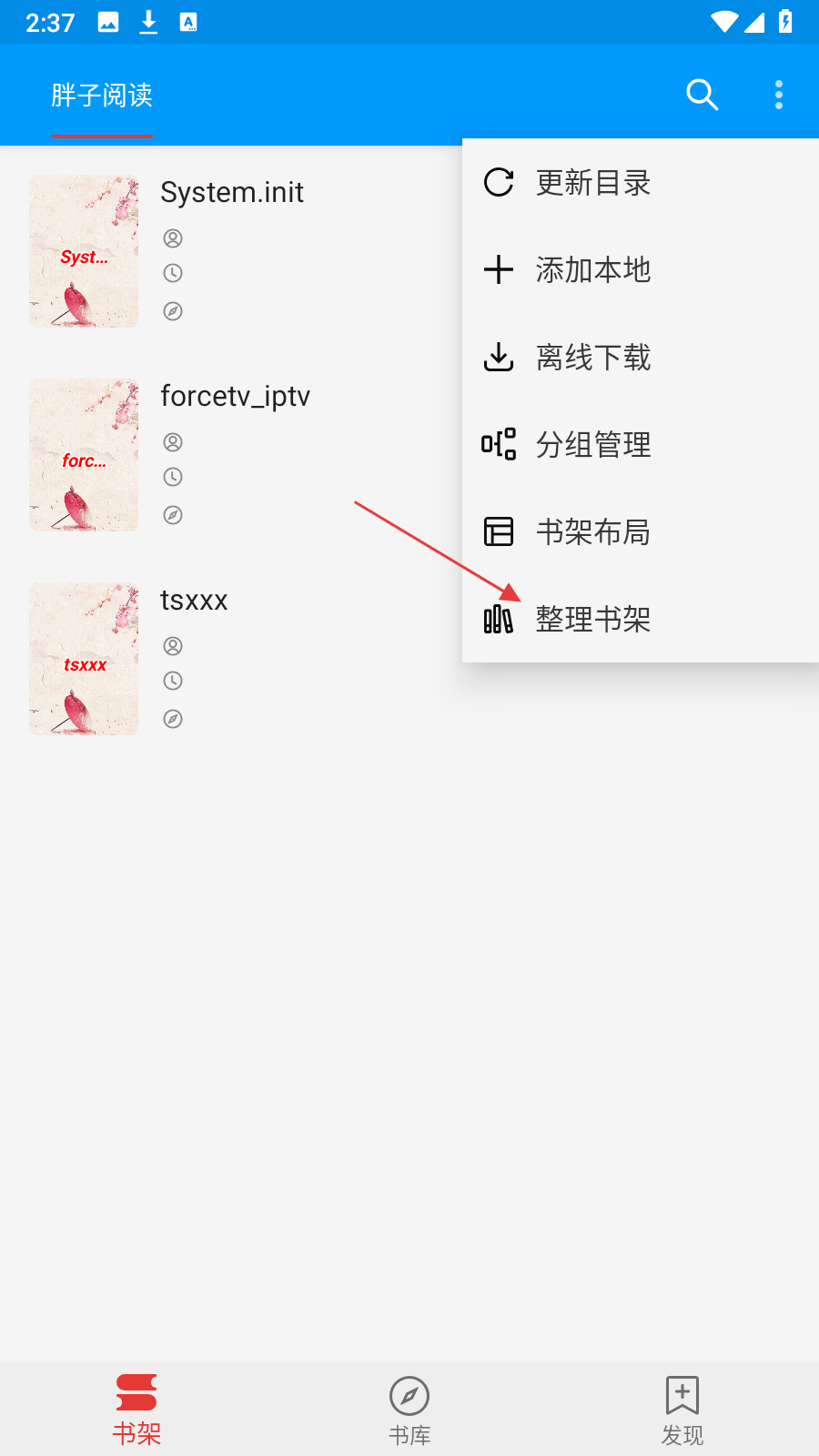Screen dimensions: 819x1456
Task: Go to 分组管理
Action: click(x=592, y=445)
